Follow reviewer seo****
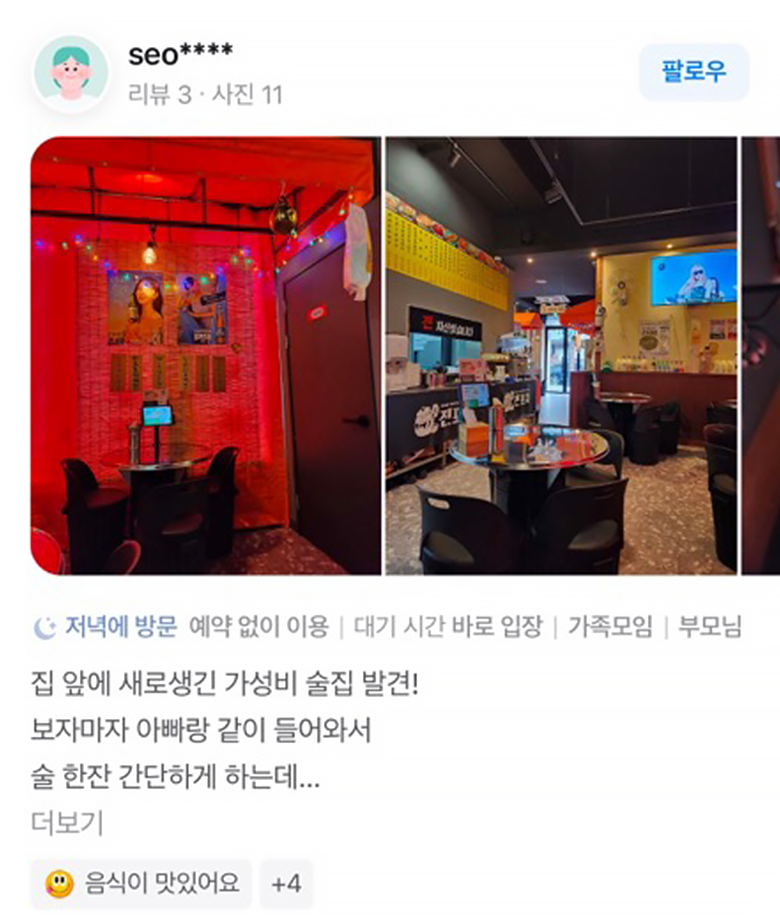The image size is (780, 923). [693, 72]
